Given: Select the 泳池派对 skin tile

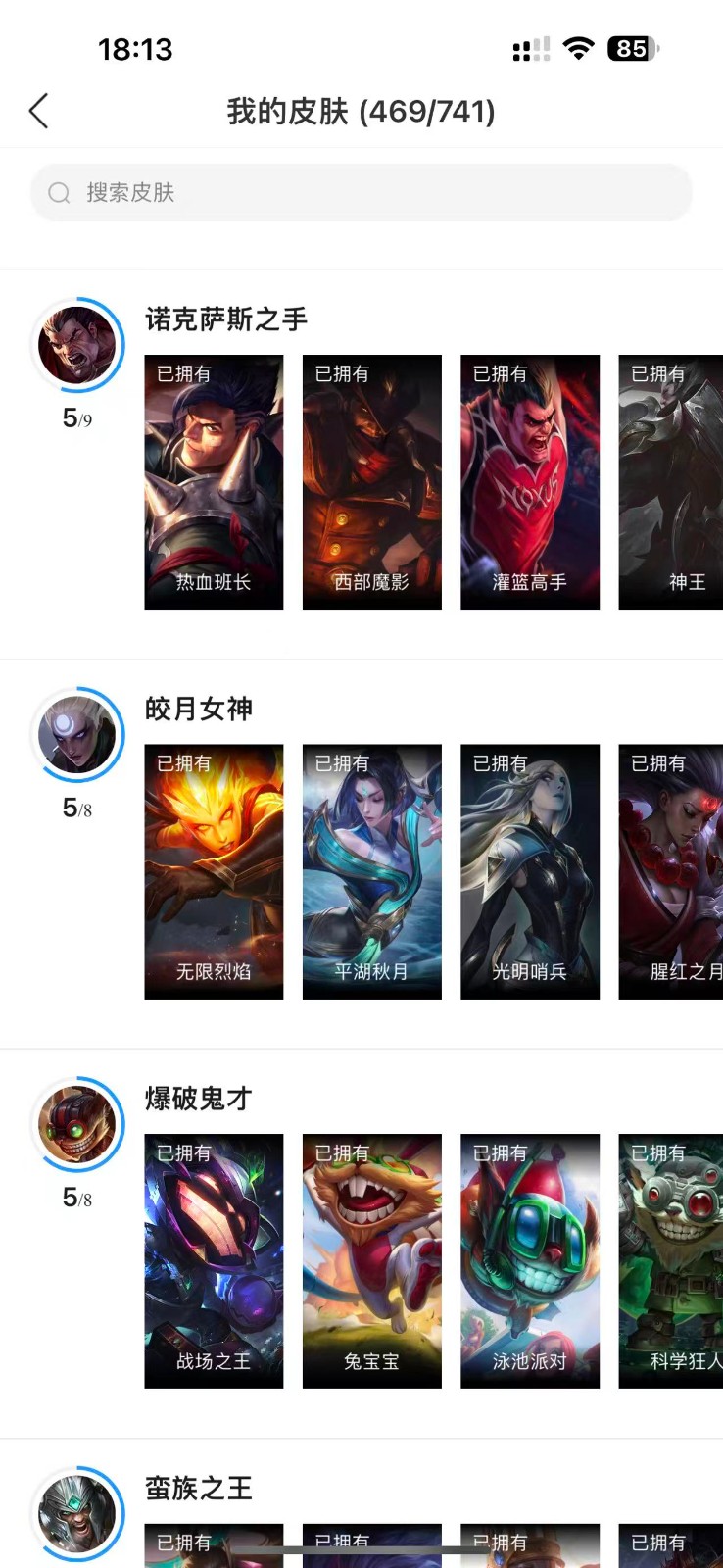Looking at the screenshot, I should coord(530,1261).
